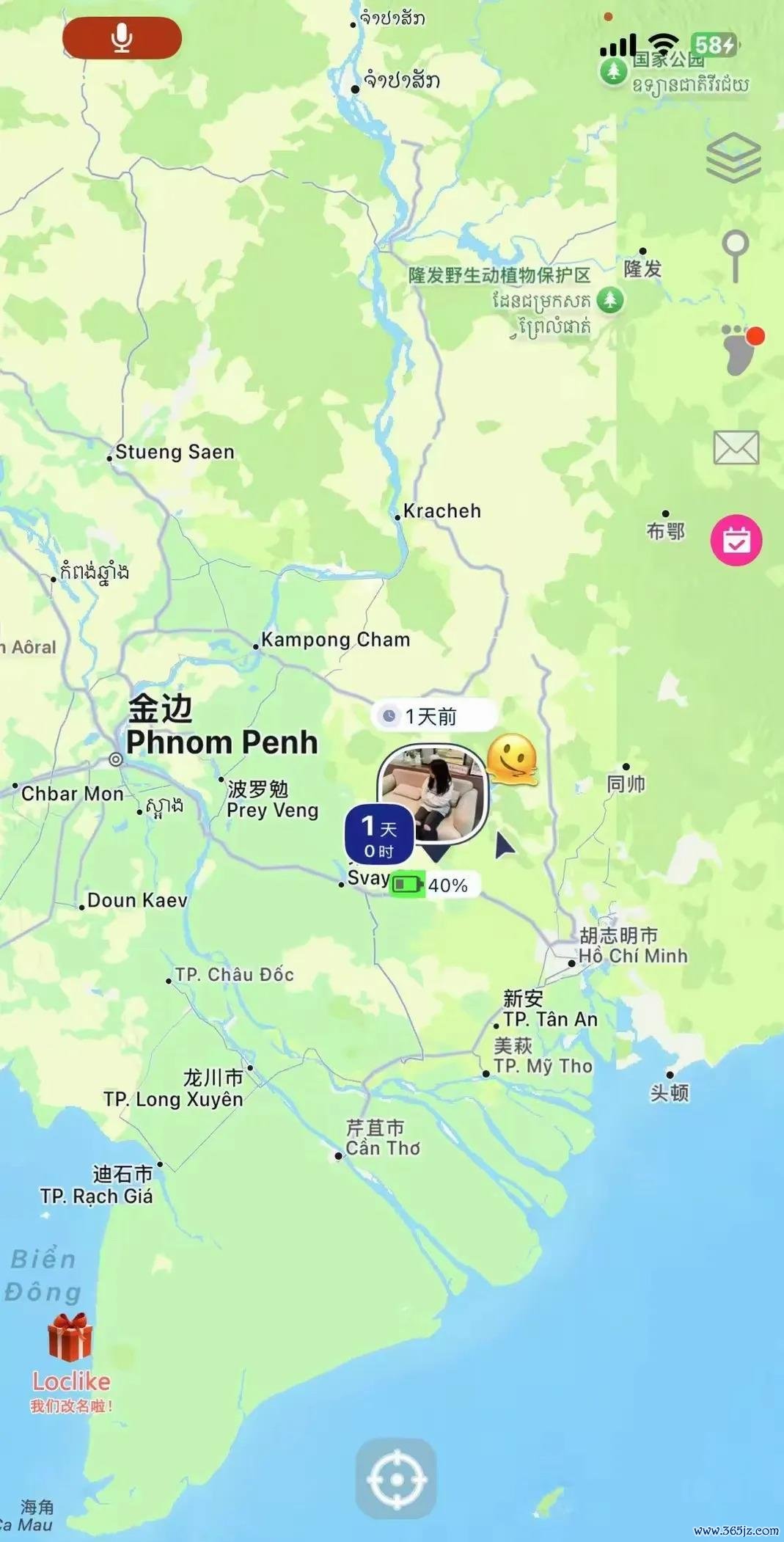Tap the red microphone recording pill
Image resolution: width=784 pixels, height=1542 pixels.
click(x=122, y=38)
